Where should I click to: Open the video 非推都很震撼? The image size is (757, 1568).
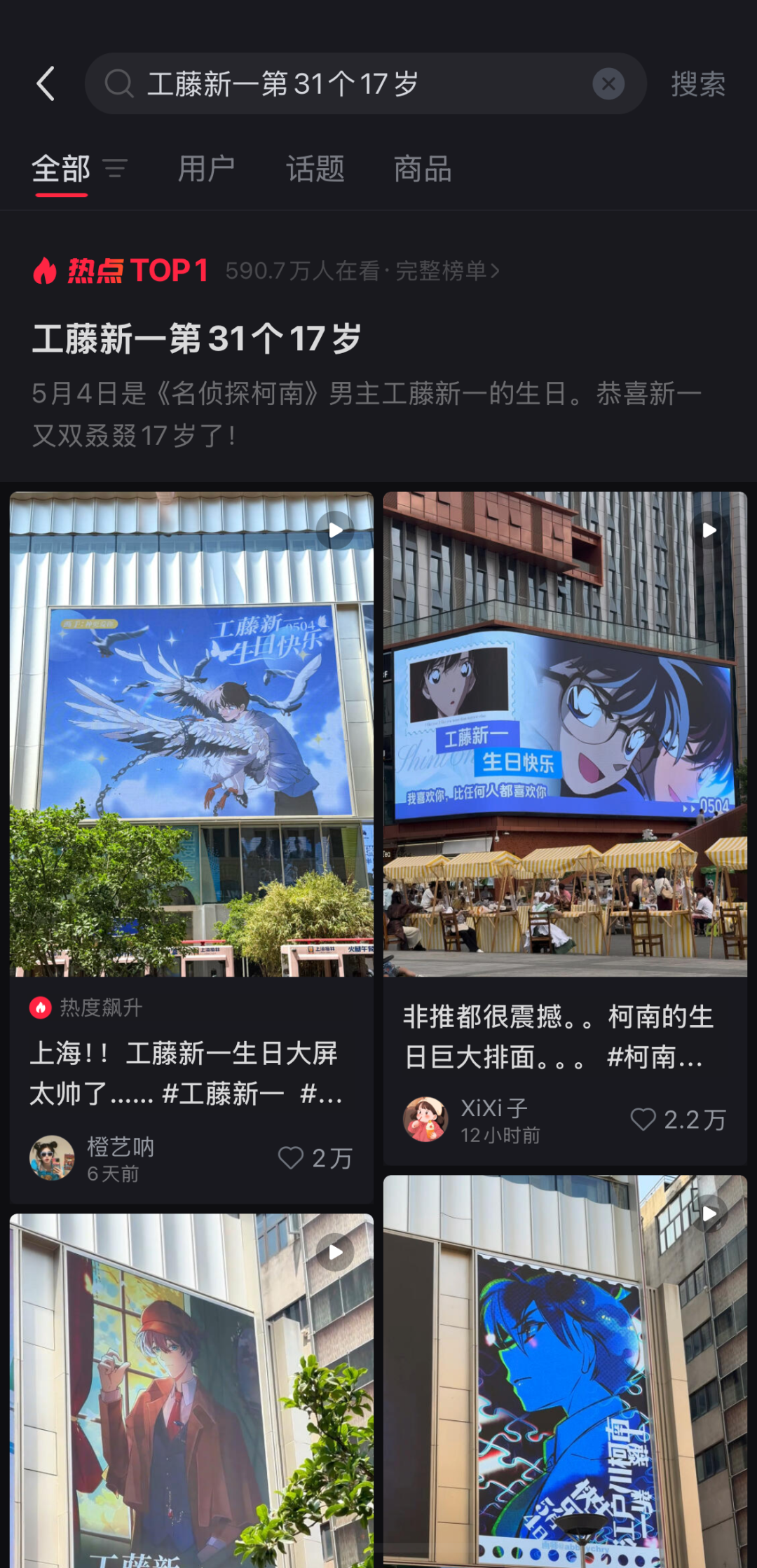565,734
